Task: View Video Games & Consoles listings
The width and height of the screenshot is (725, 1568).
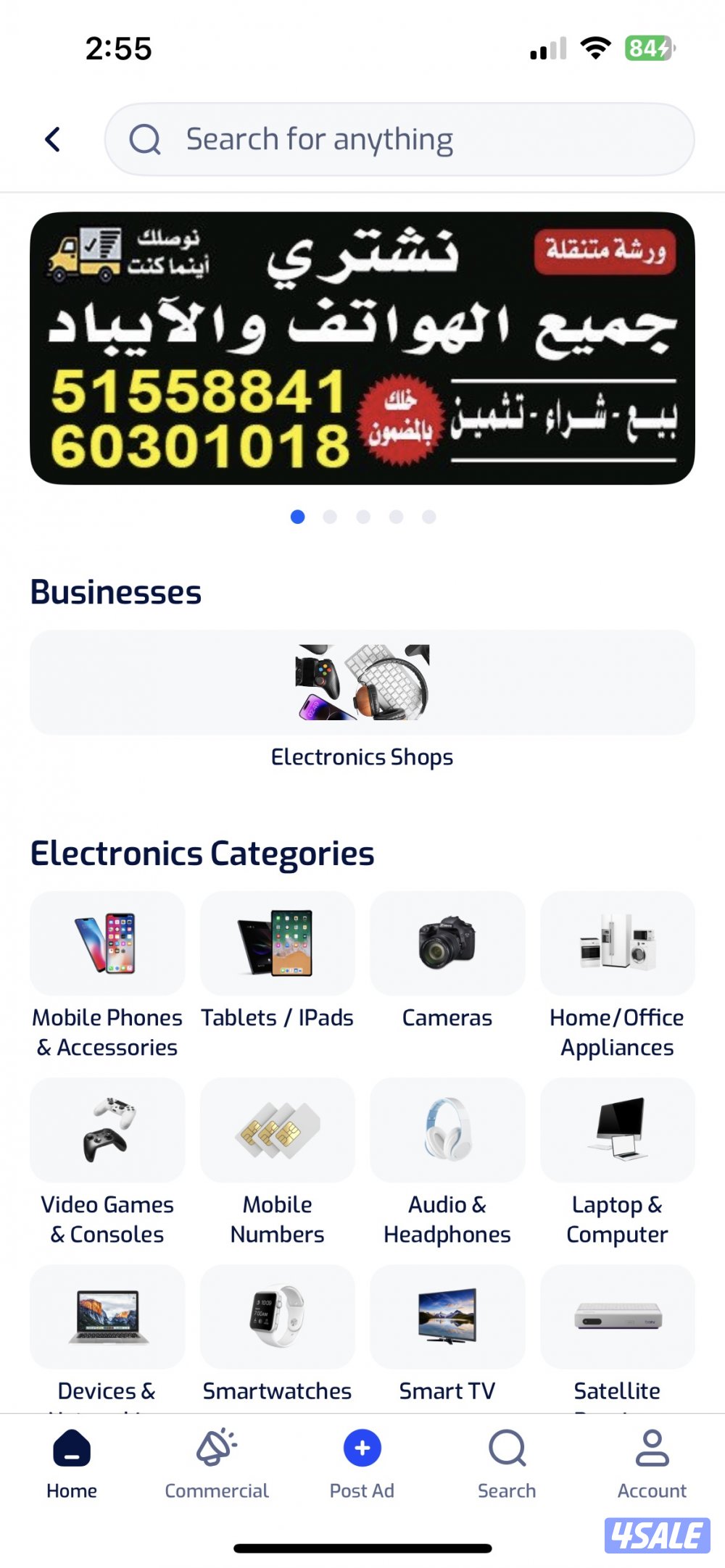Action: coord(107,1130)
